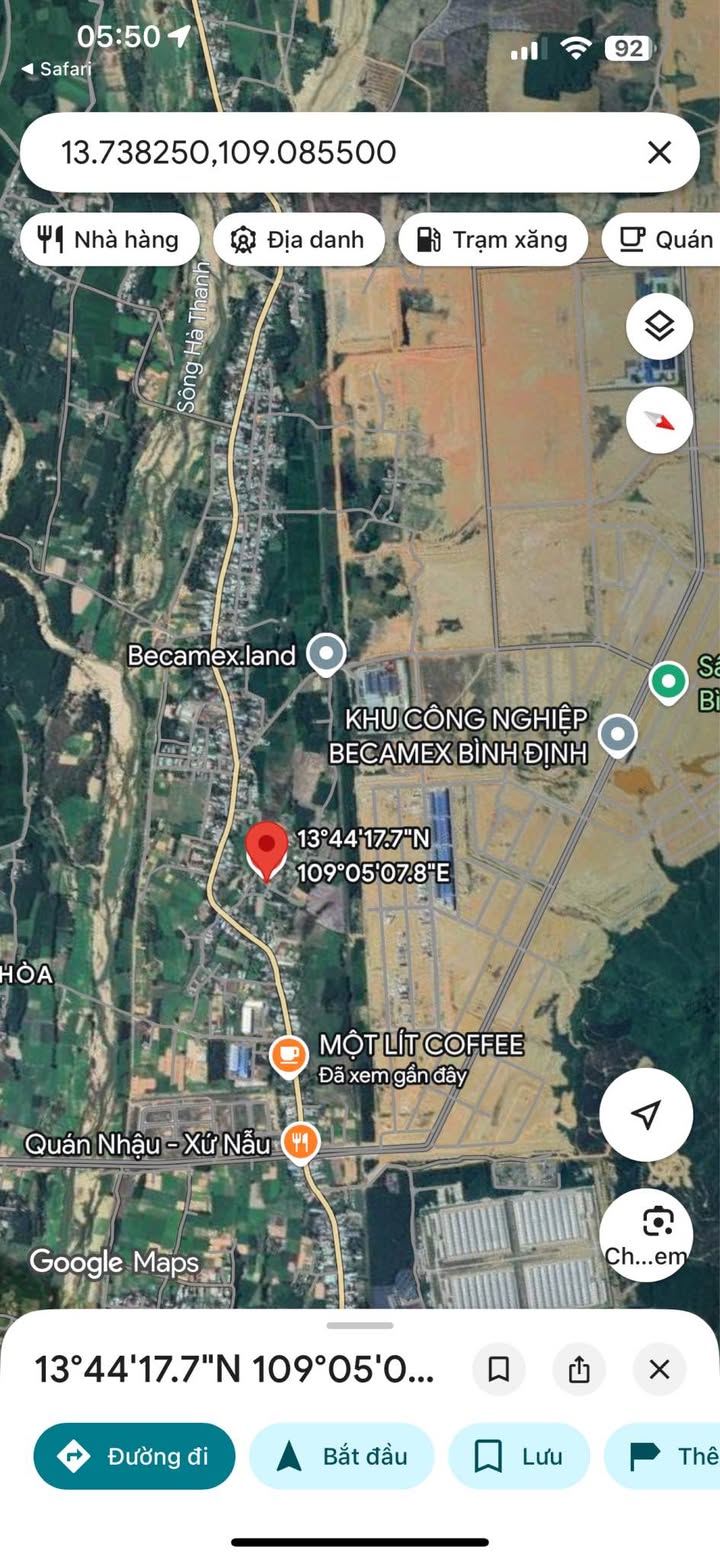Open Quán Nhậu - Xứ Nẫu marker
Viewport: 720px width, 1560px height.
(x=300, y=1142)
